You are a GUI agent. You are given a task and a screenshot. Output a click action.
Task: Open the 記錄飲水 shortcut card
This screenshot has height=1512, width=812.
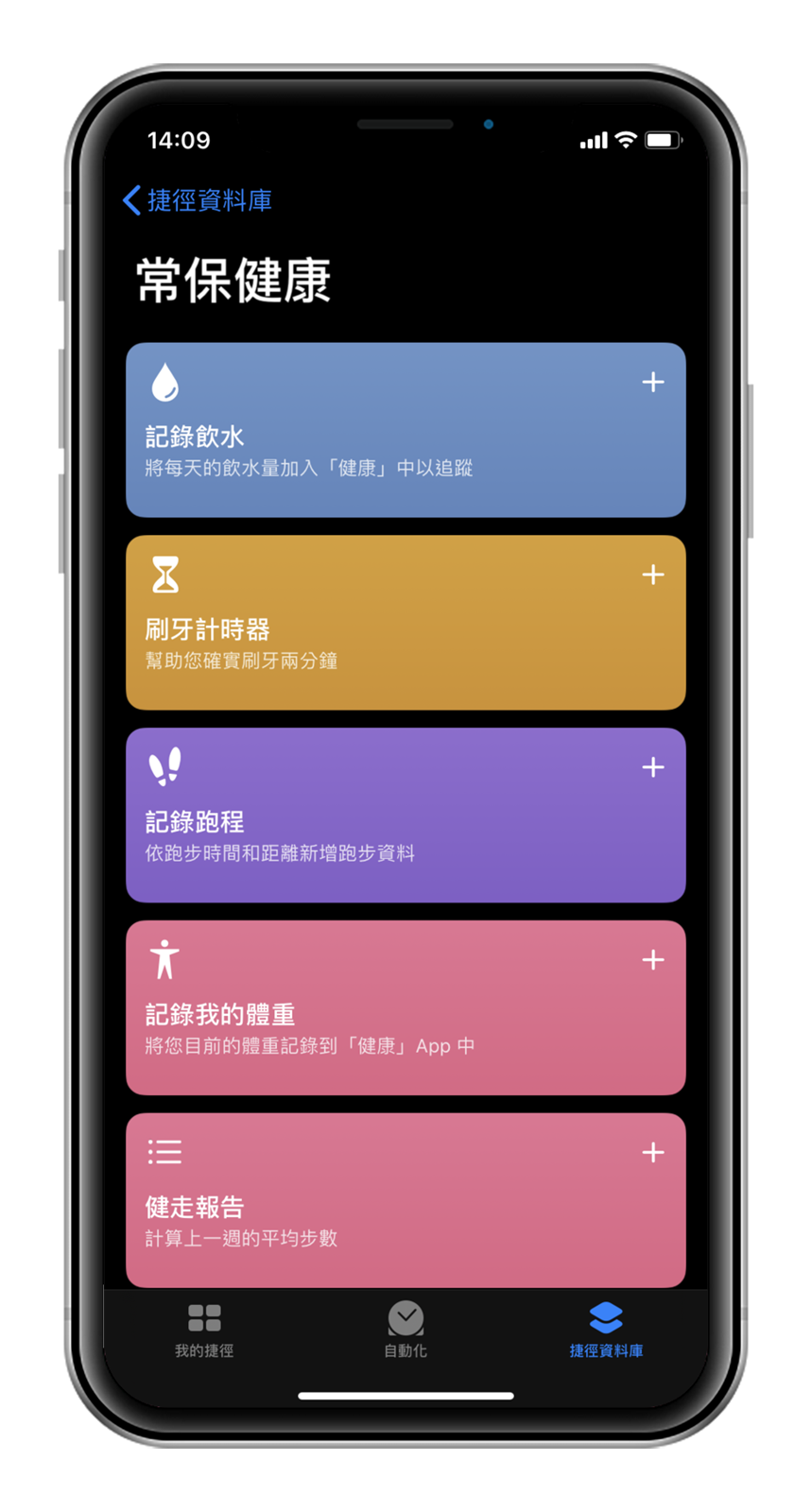click(378, 444)
